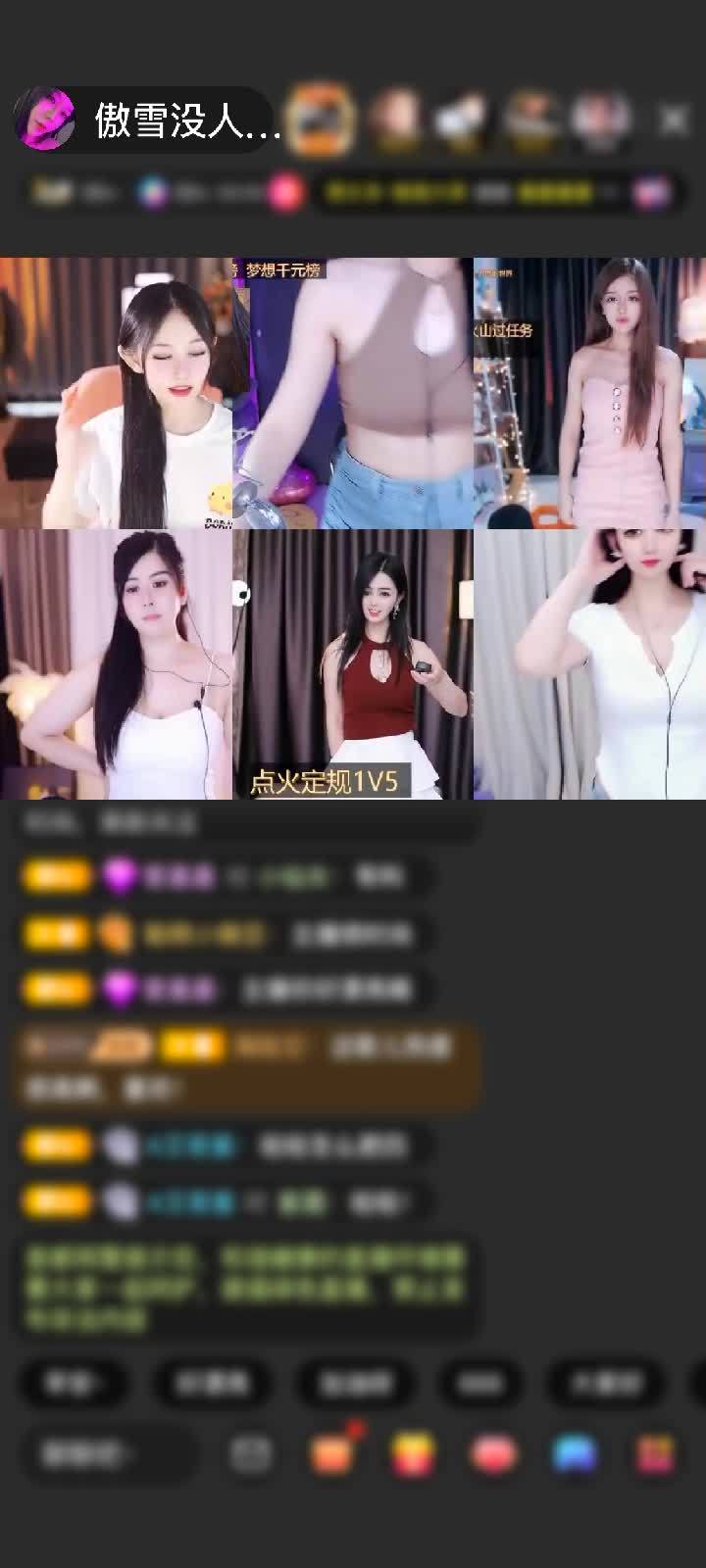Tap the 点火定规1V5 video tile
Screen dimensions: 706x1568
coord(353,666)
